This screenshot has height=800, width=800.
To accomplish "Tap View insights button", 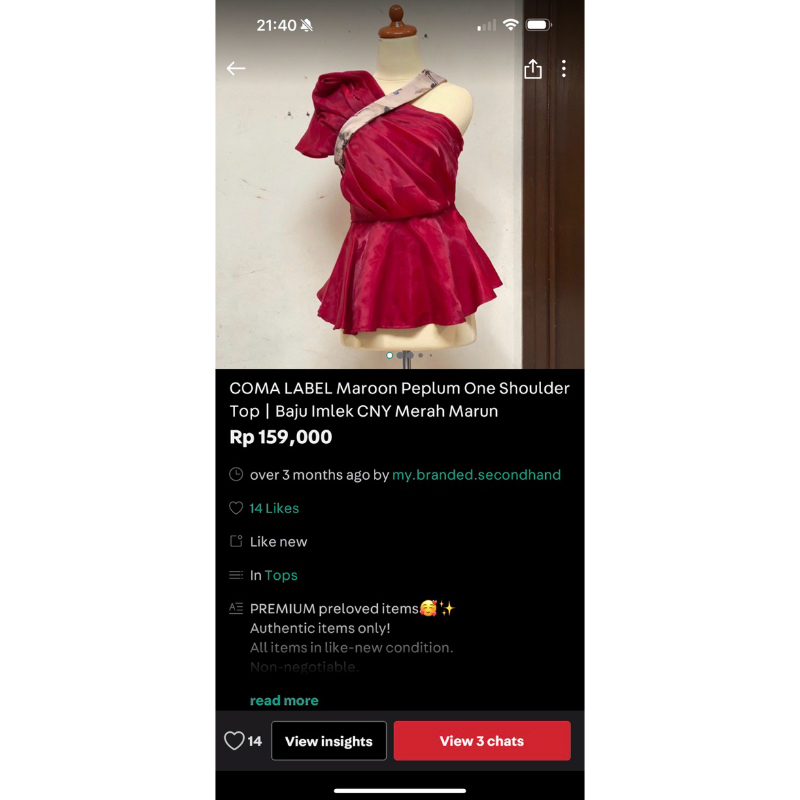I will click(328, 741).
